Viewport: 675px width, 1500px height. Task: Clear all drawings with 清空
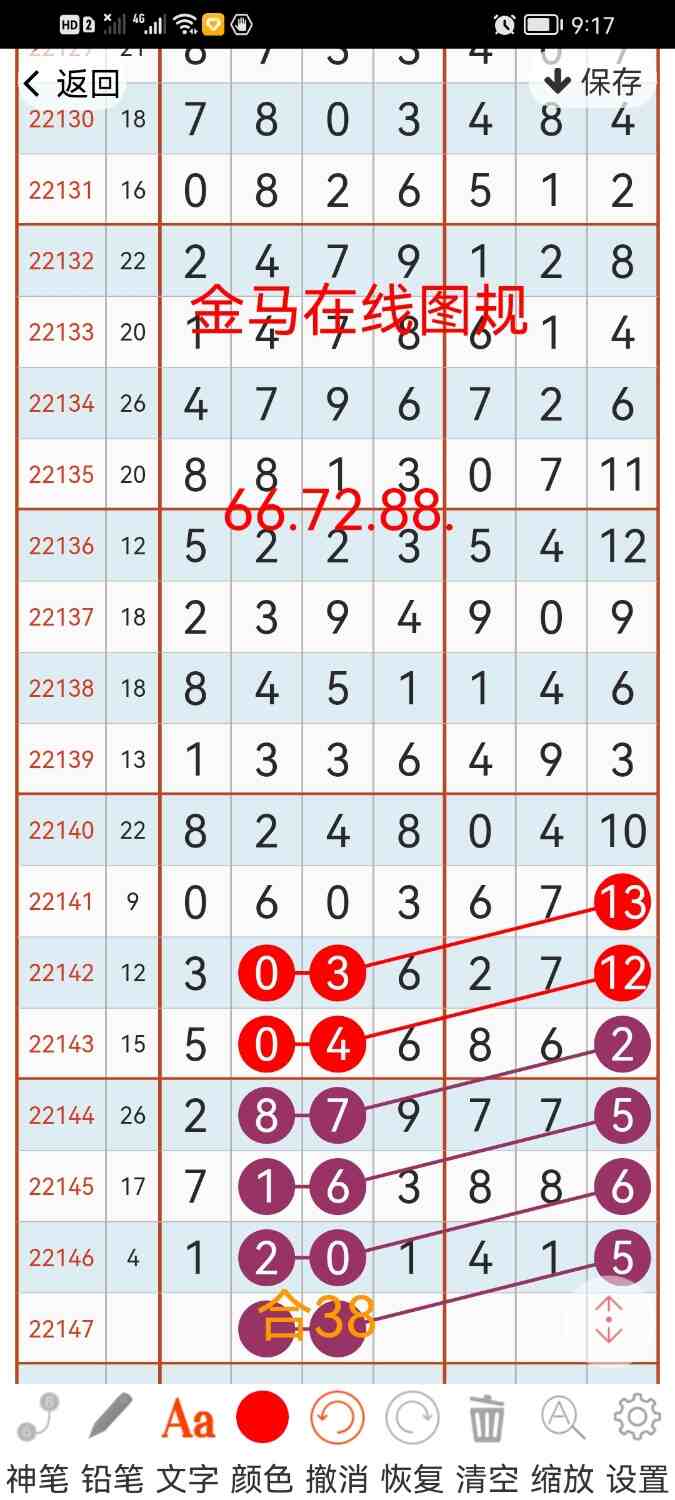pyautogui.click(x=487, y=1441)
